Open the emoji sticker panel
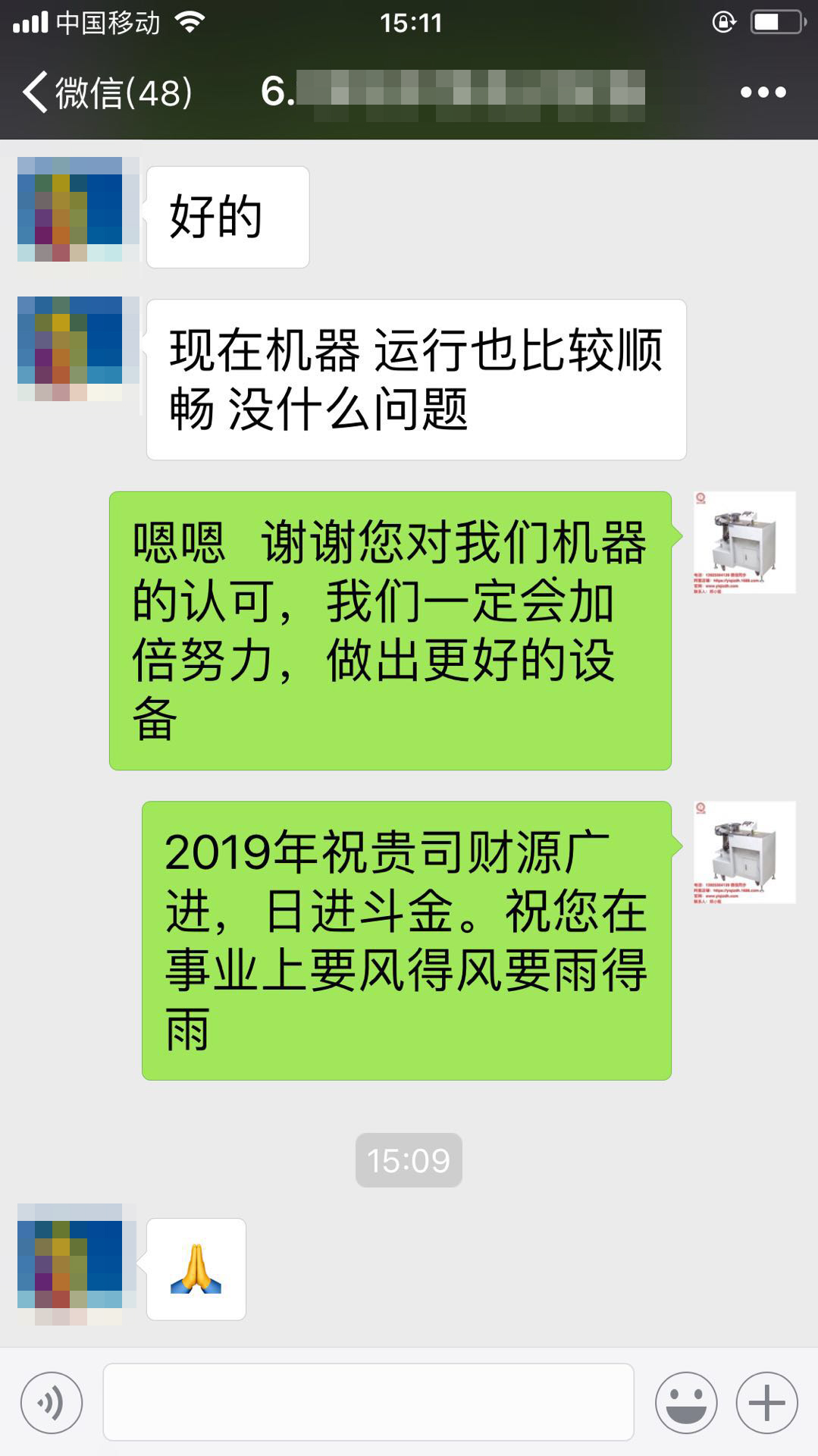Image resolution: width=818 pixels, height=1456 pixels. point(686,1402)
